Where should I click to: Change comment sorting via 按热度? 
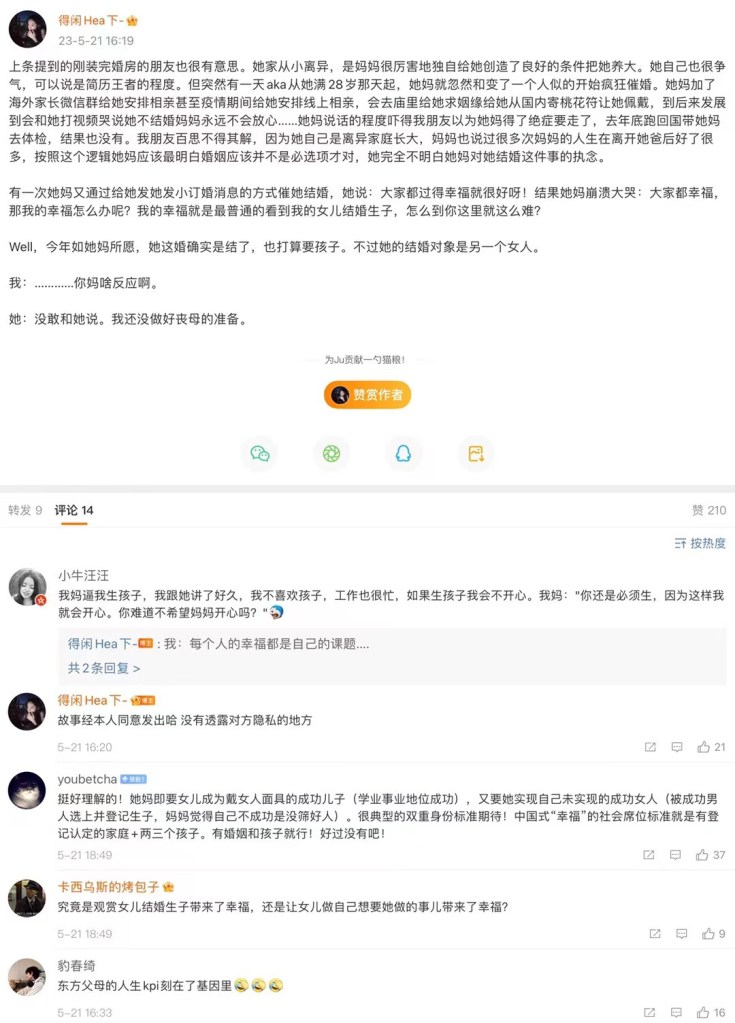tap(700, 543)
